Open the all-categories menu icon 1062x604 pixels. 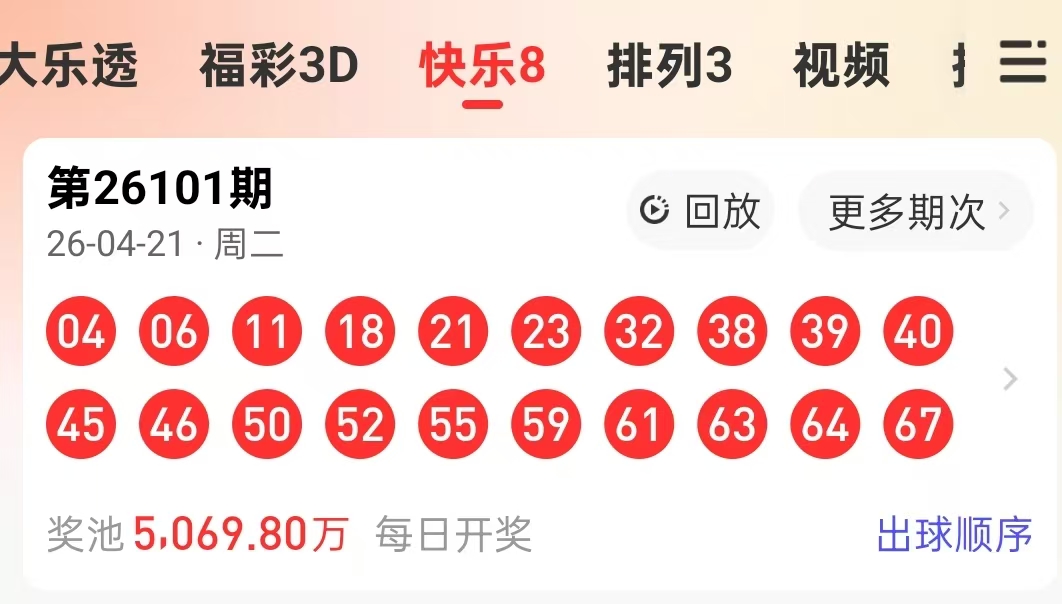click(1022, 64)
